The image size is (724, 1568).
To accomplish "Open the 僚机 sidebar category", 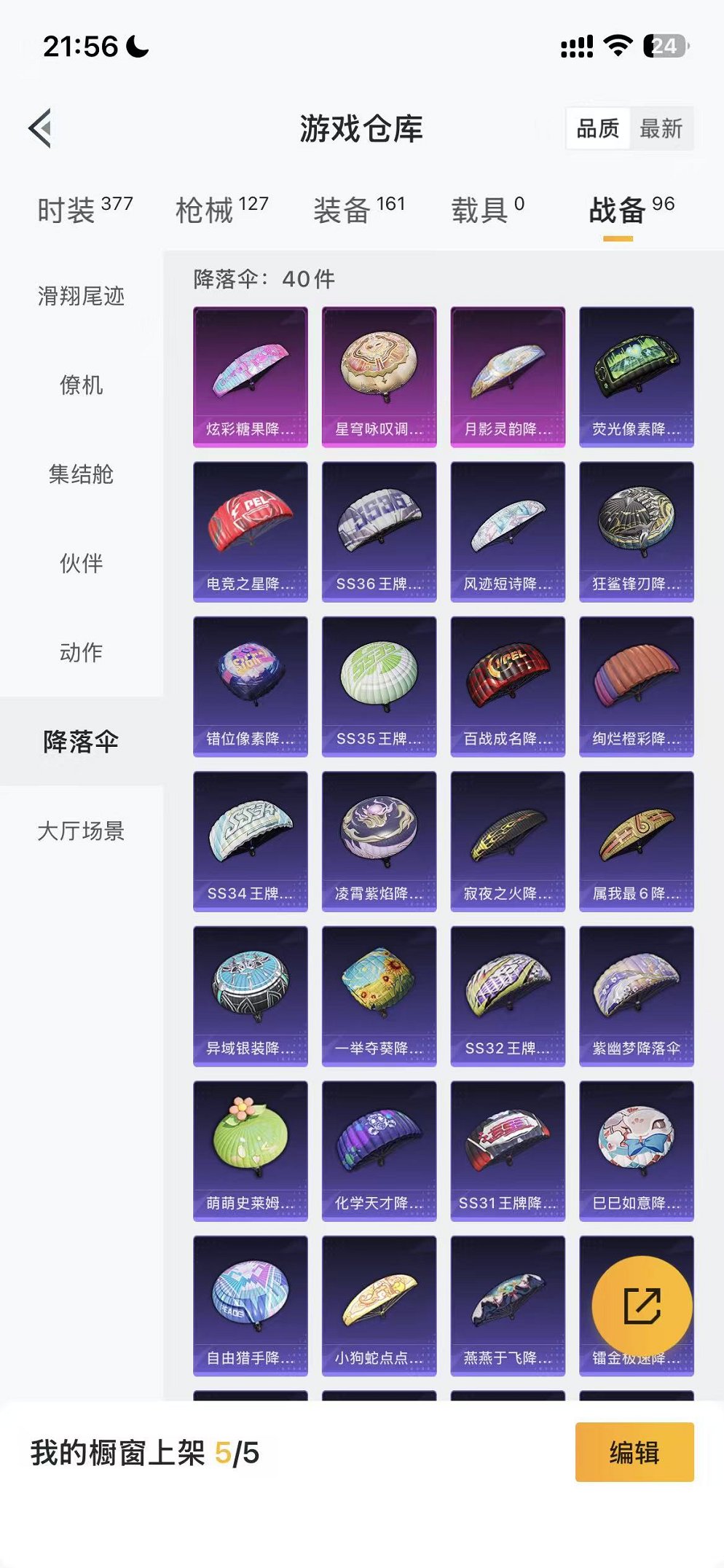I will click(x=80, y=386).
